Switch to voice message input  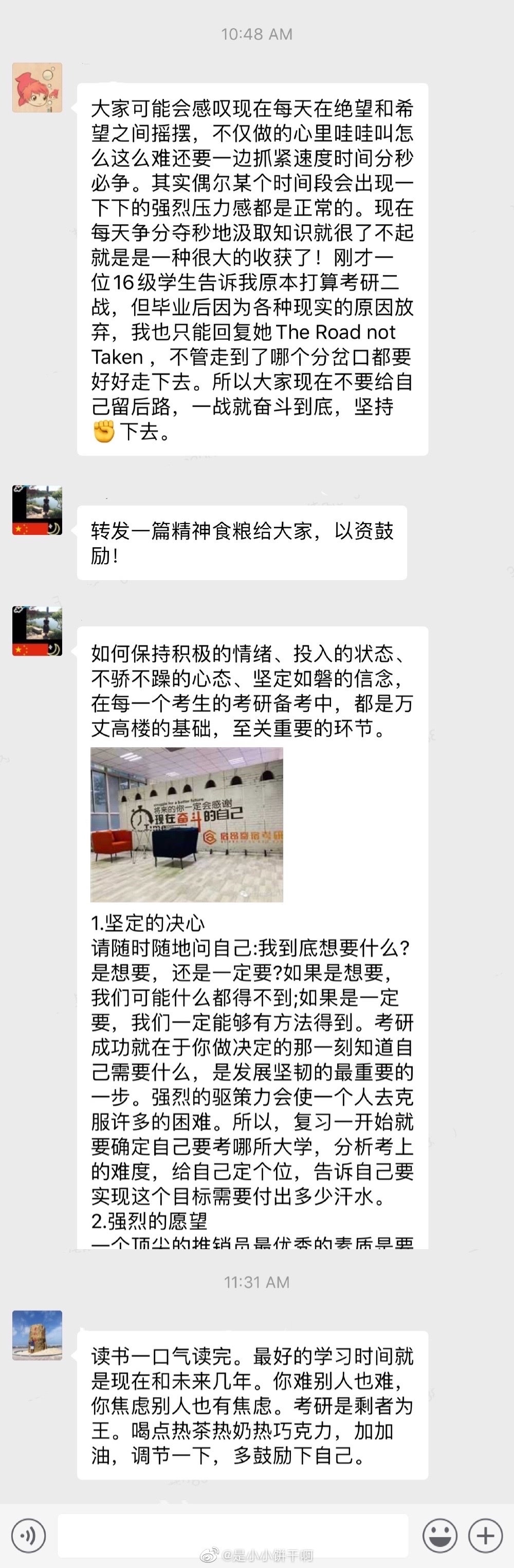(29, 1535)
